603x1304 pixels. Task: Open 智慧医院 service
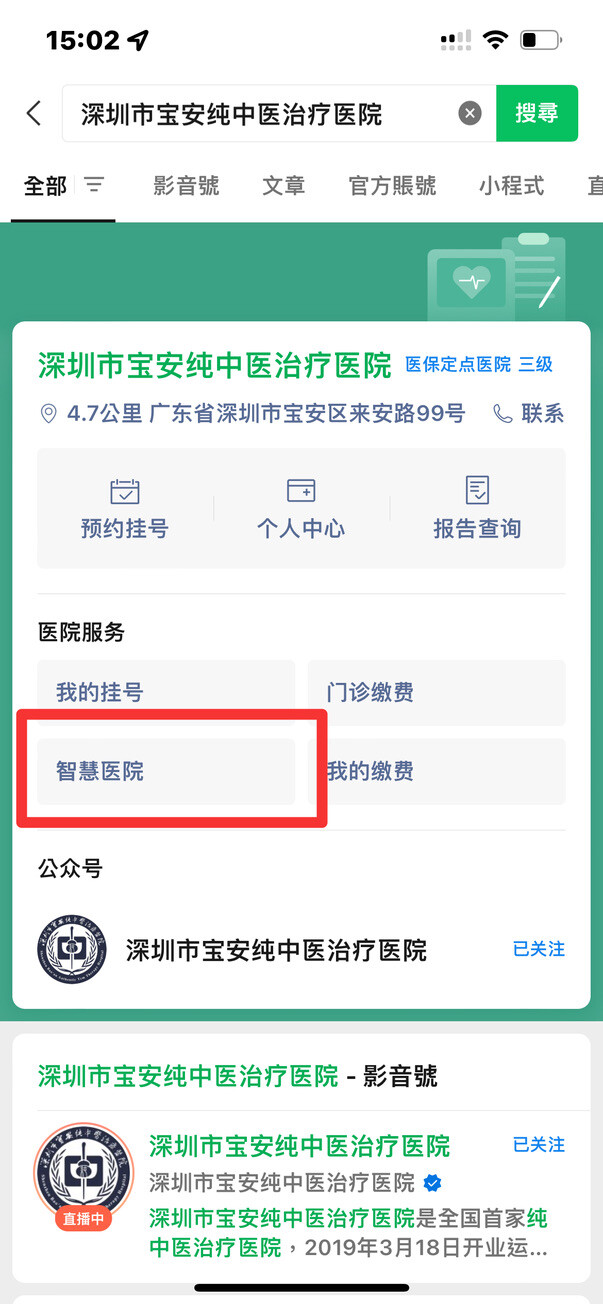coord(166,771)
